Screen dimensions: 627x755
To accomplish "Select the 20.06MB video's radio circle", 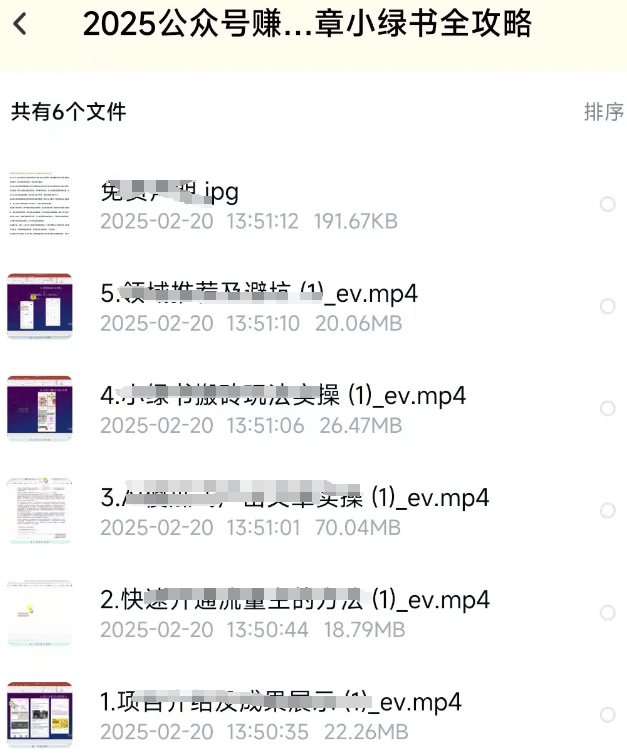I will click(607, 306).
